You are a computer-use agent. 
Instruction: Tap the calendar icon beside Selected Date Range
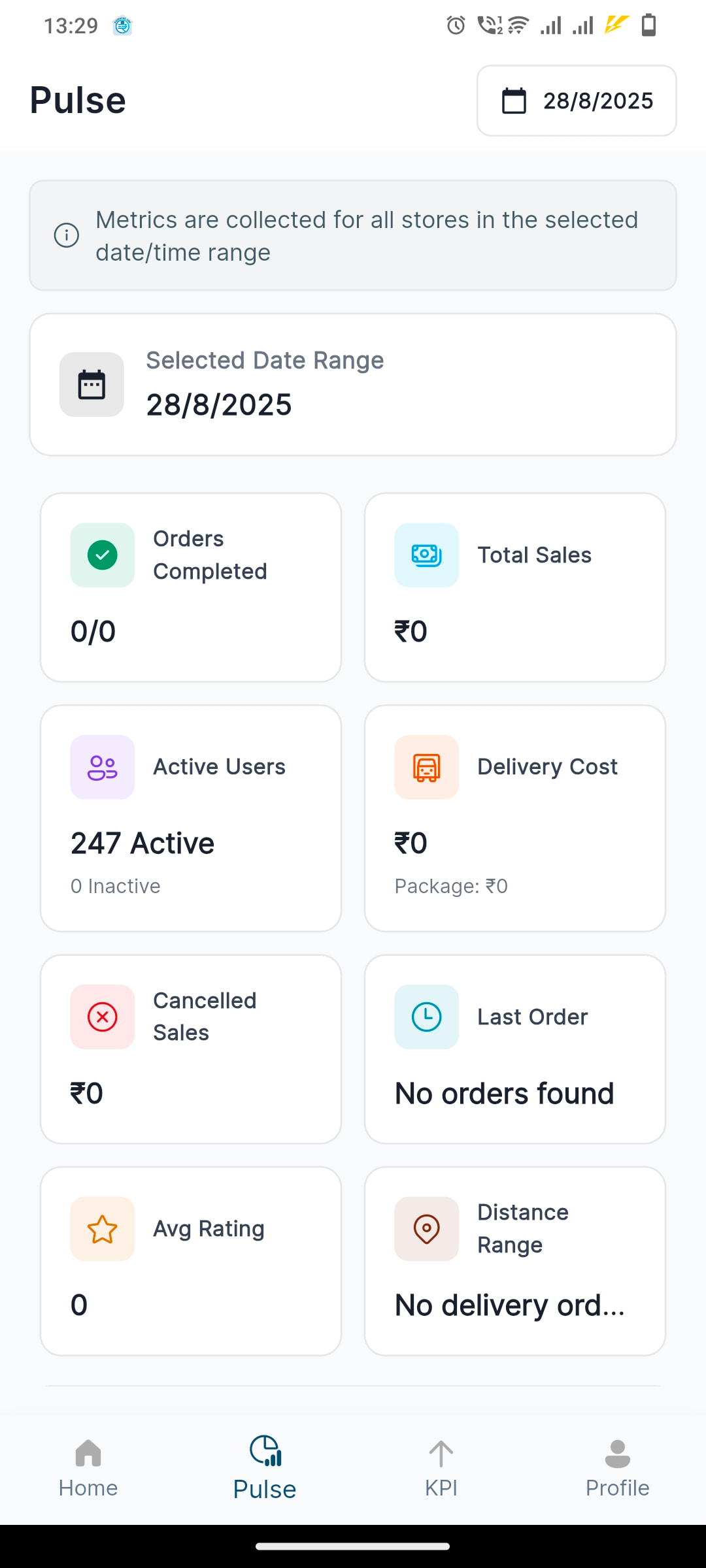click(x=91, y=384)
